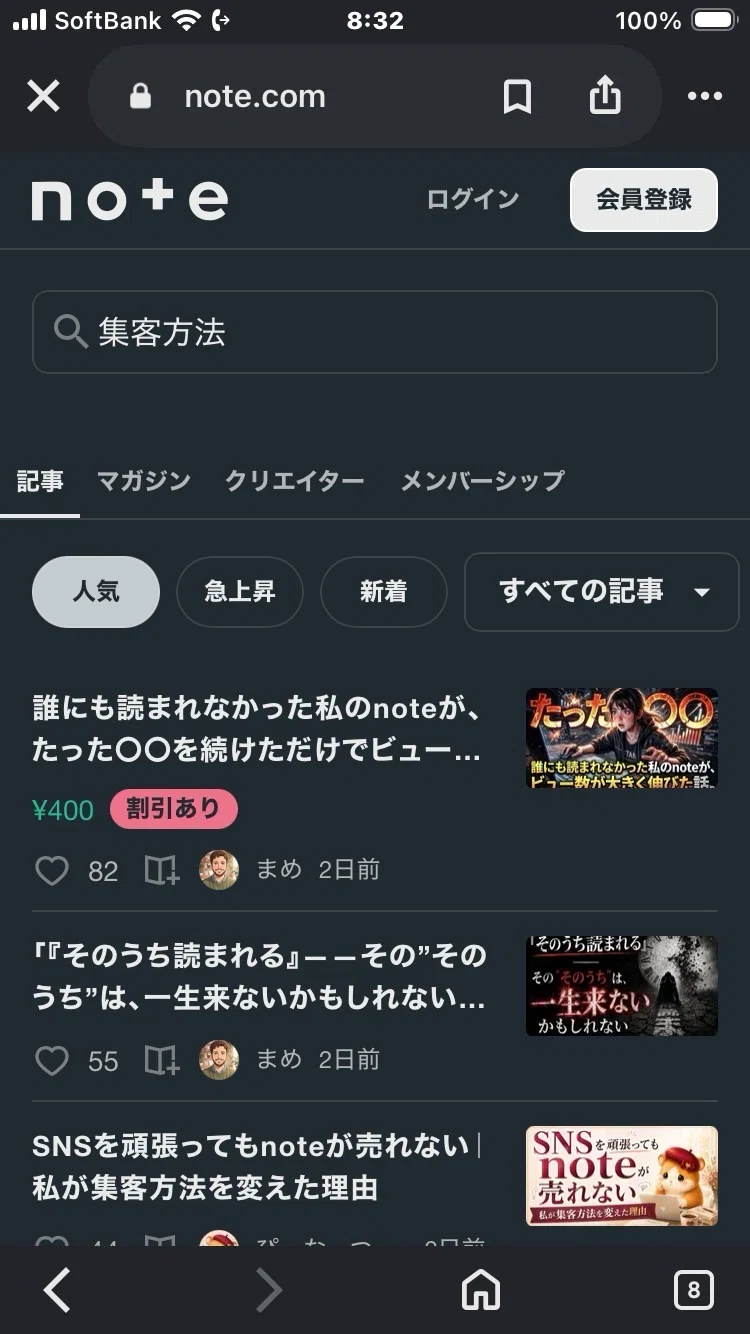Switch to the マガジン tab

(x=144, y=481)
